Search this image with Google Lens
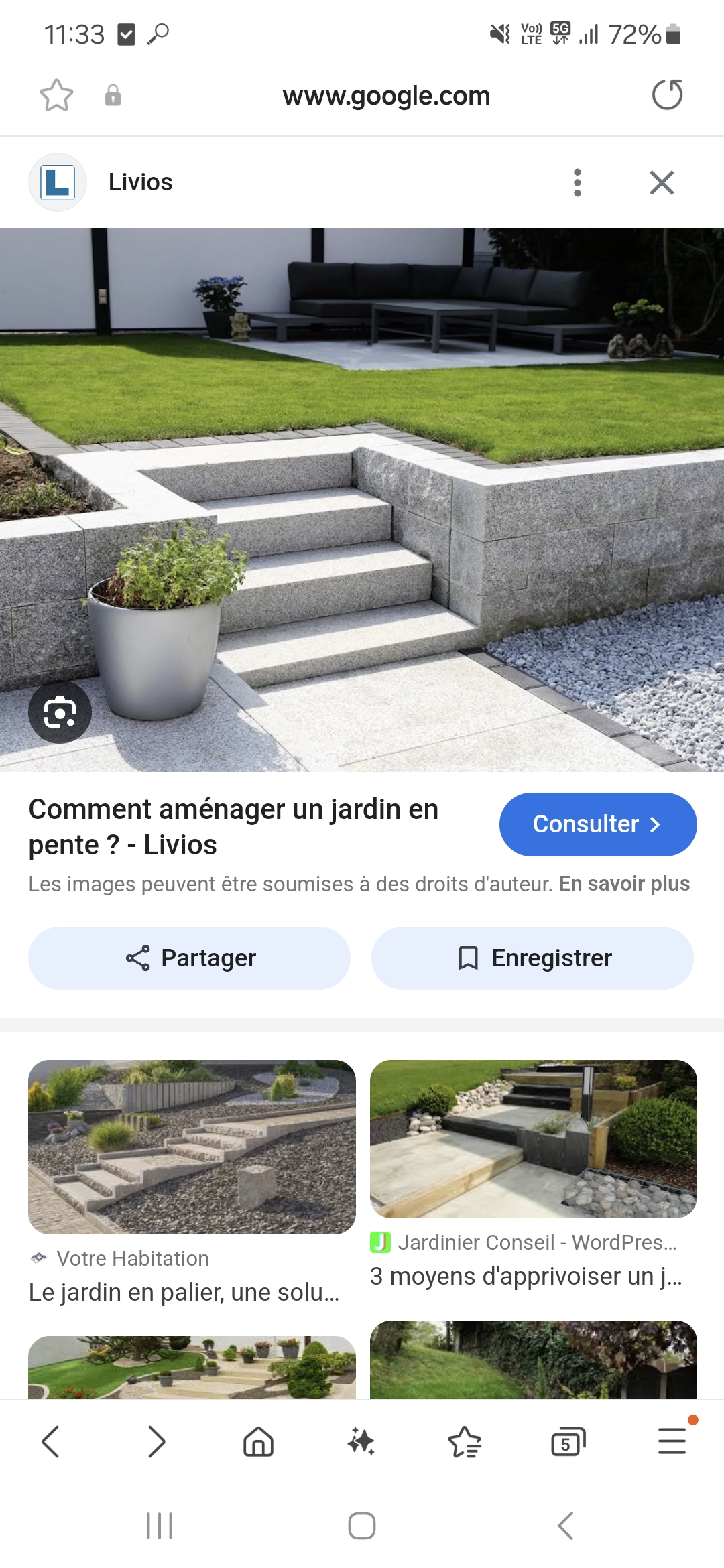The width and height of the screenshot is (724, 1568). point(60,712)
